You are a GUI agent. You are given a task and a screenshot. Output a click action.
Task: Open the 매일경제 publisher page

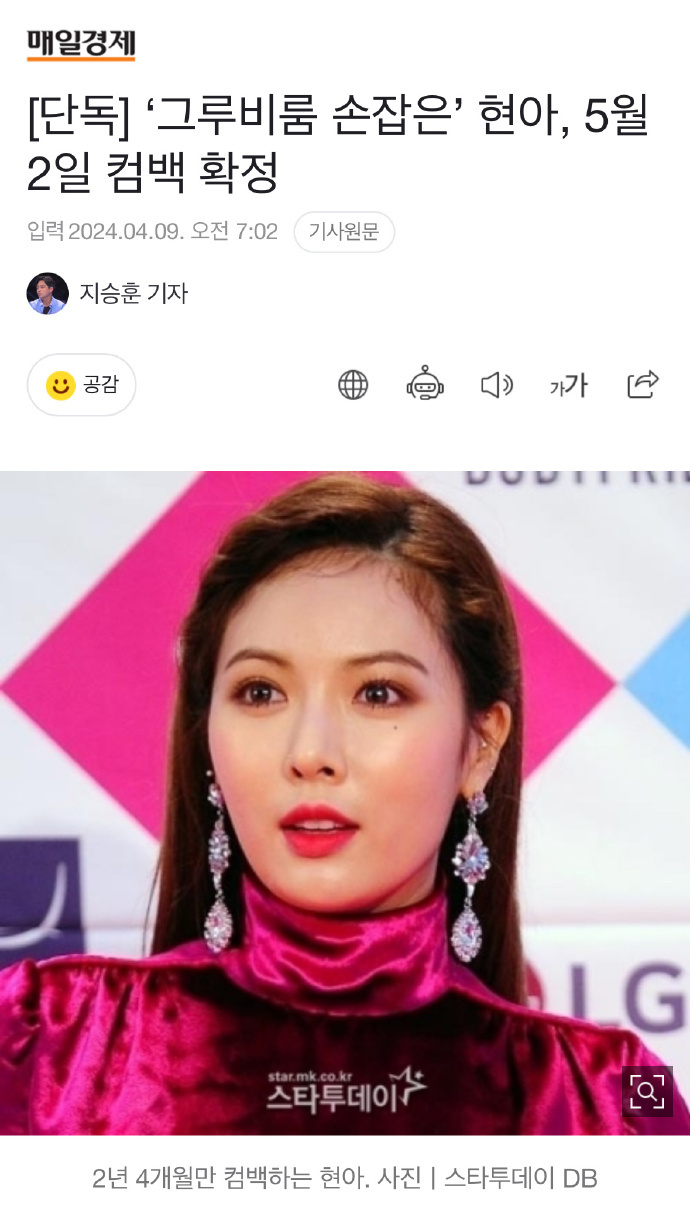80,45
